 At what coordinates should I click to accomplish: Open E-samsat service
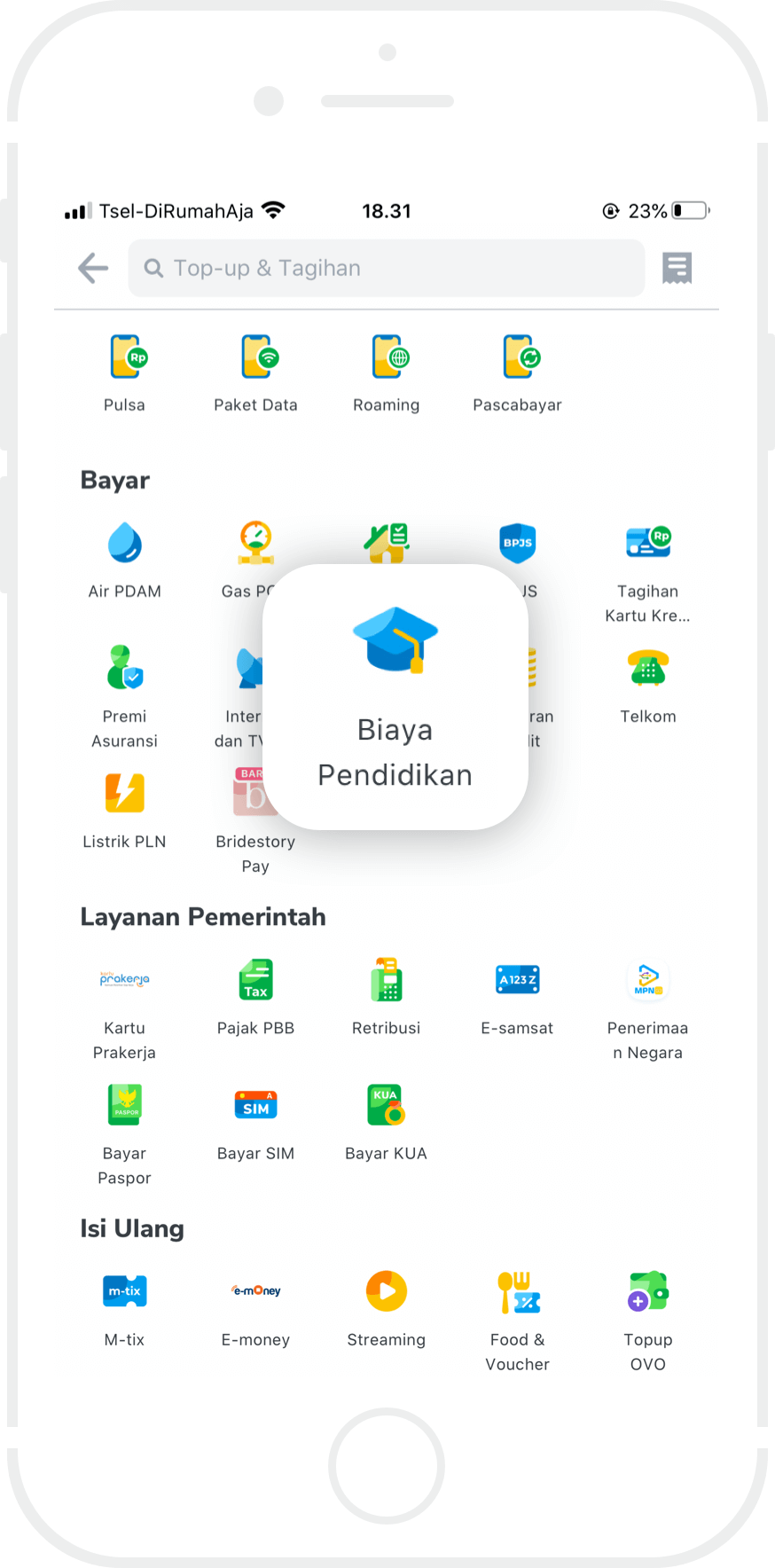tap(517, 996)
